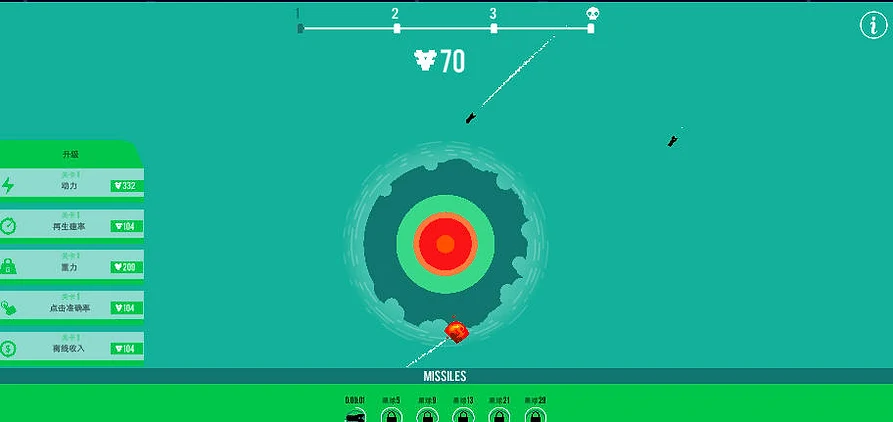Open the info icon
The height and width of the screenshot is (422, 893).
(x=874, y=27)
